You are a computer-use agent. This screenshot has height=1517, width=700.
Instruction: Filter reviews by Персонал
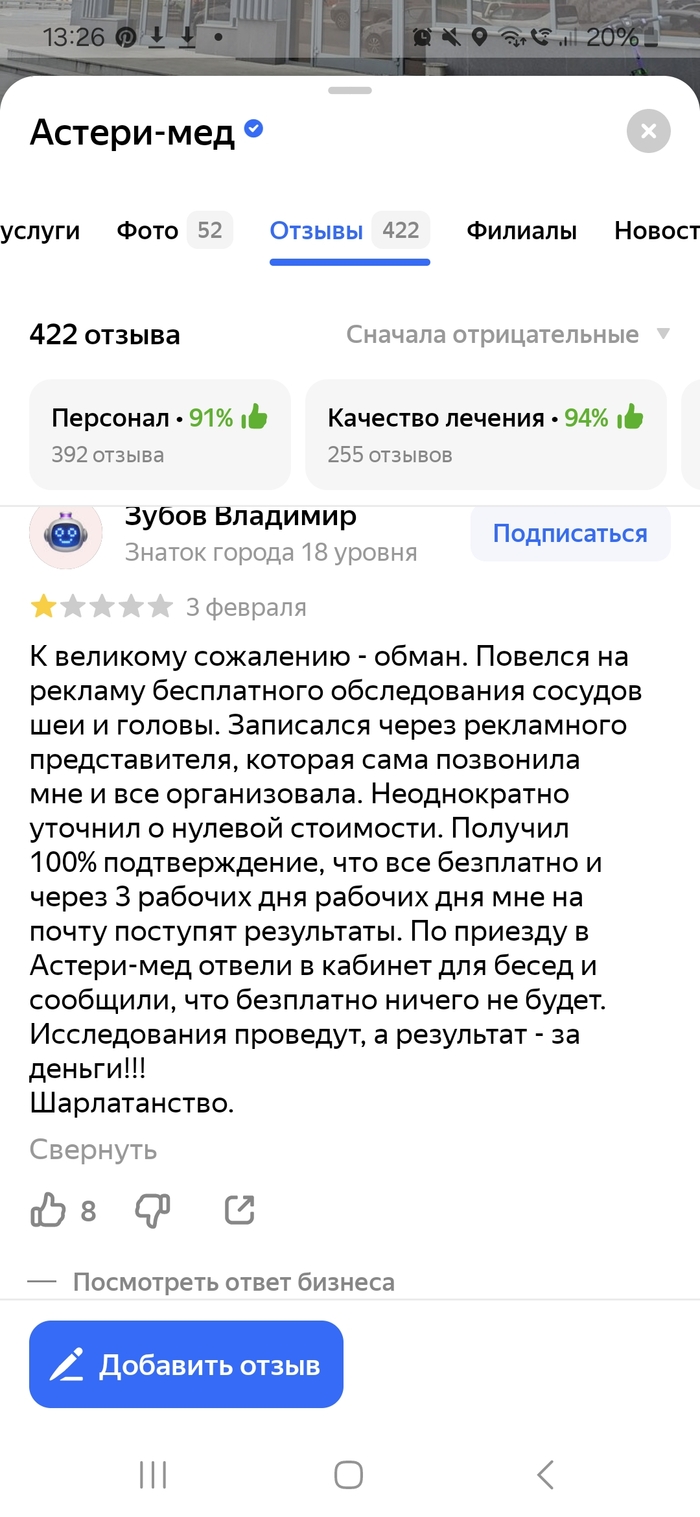(x=160, y=434)
